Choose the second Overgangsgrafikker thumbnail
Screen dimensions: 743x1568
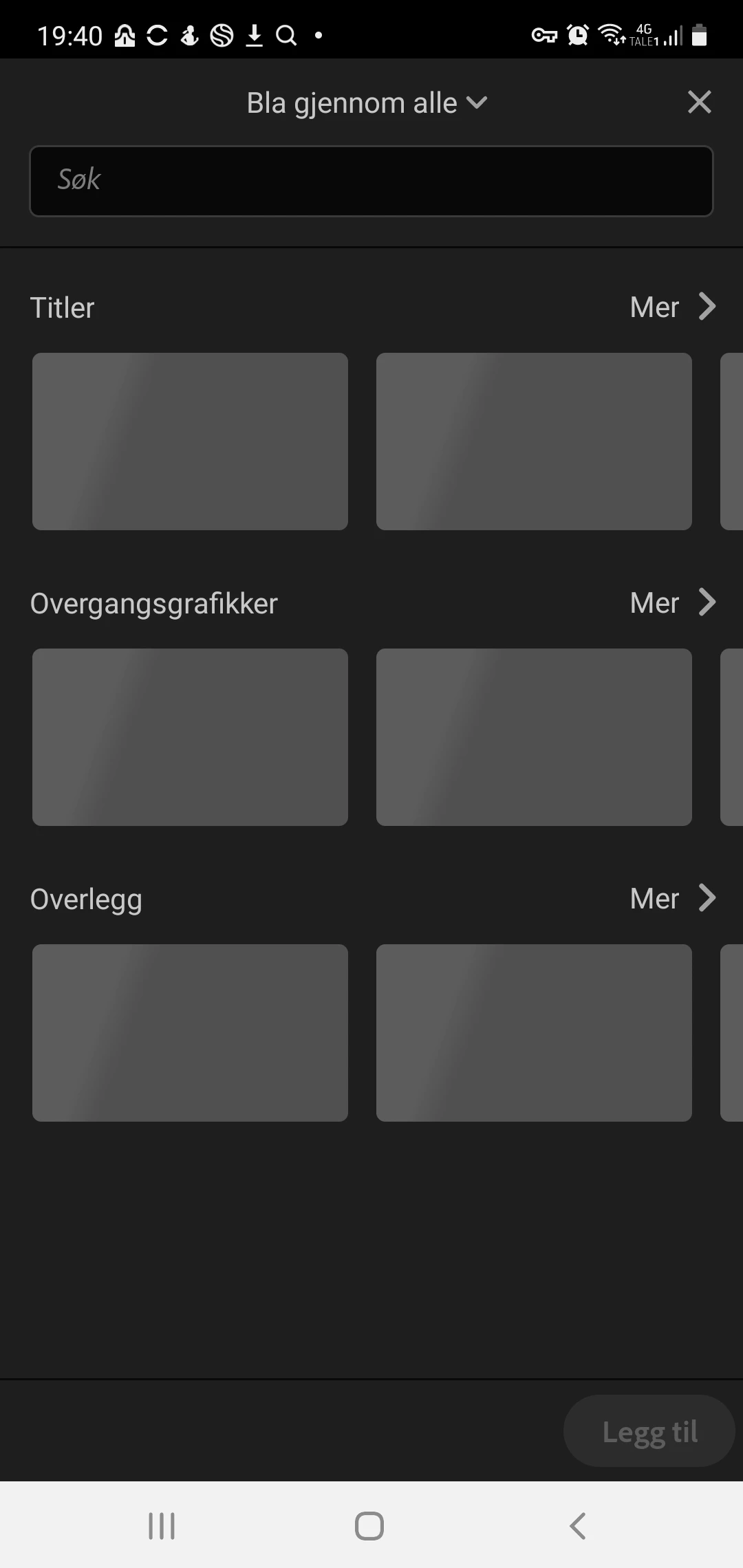click(x=534, y=737)
